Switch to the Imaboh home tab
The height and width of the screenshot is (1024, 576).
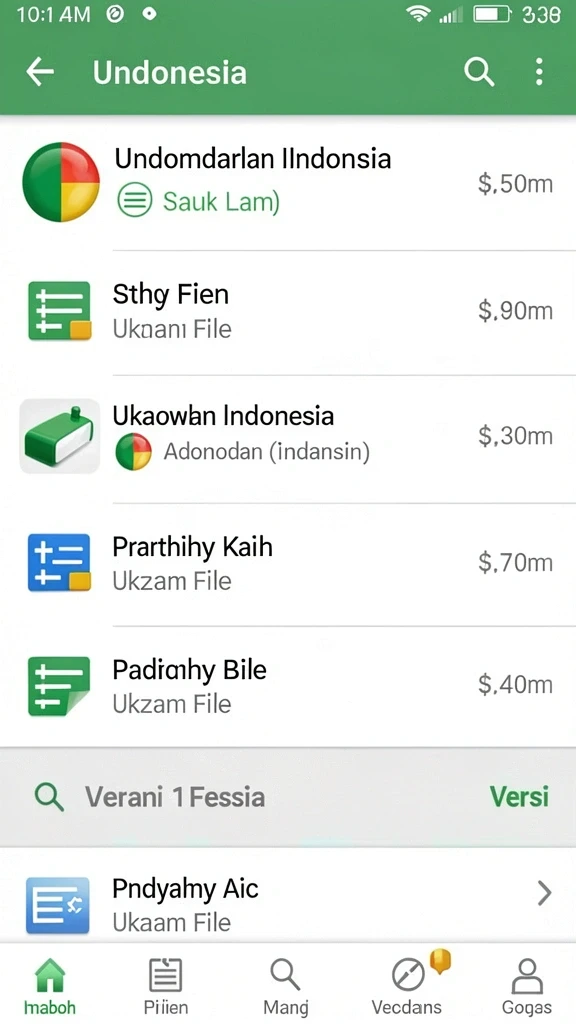coord(50,985)
